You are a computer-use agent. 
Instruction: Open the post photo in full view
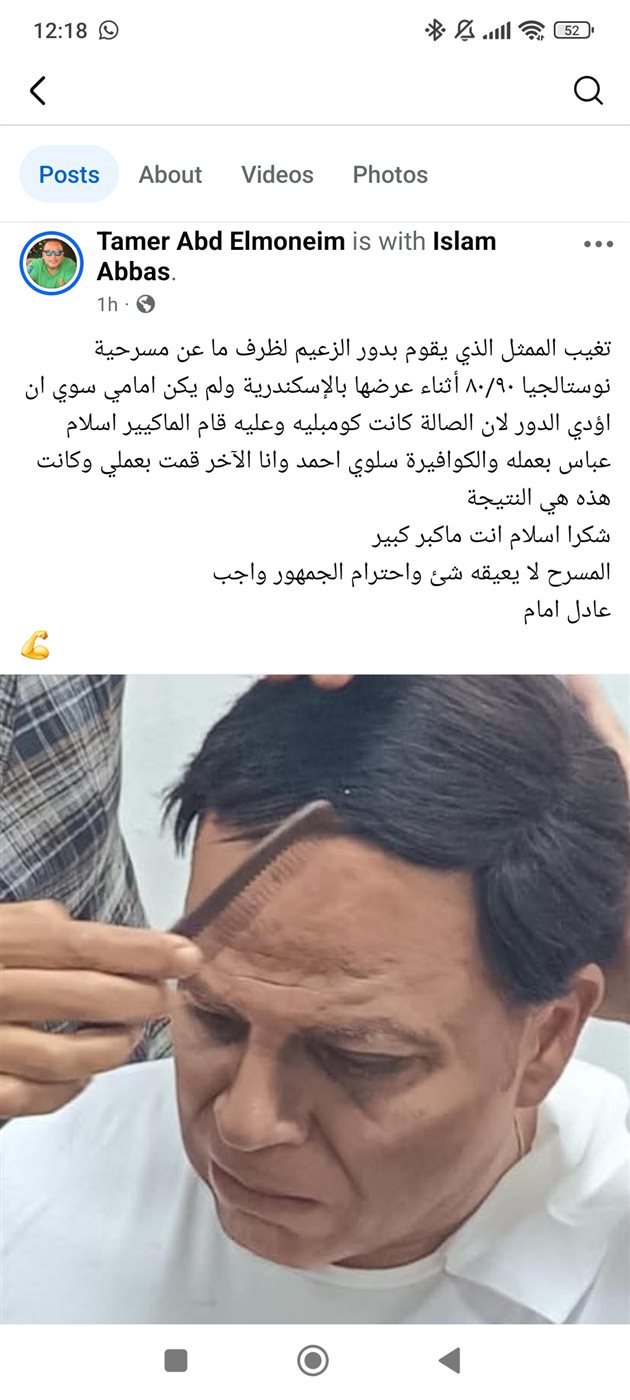315,1000
